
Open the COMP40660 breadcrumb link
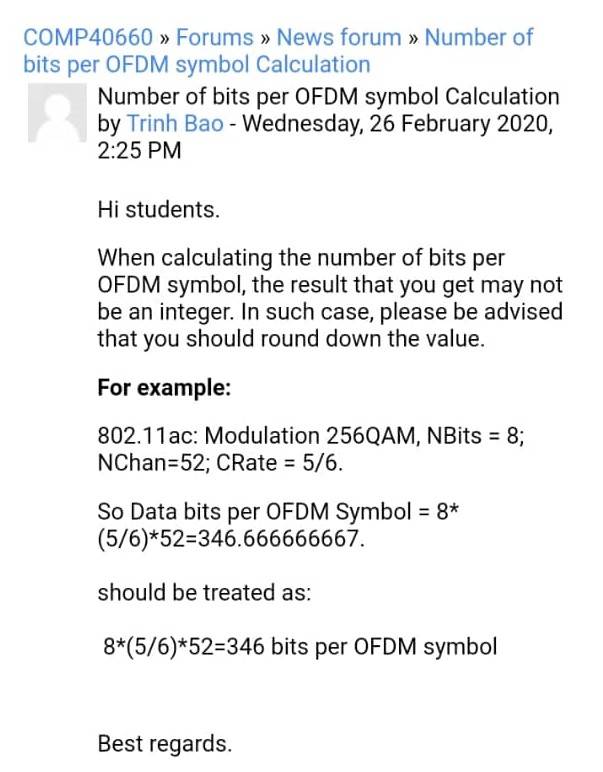[x=88, y=38]
